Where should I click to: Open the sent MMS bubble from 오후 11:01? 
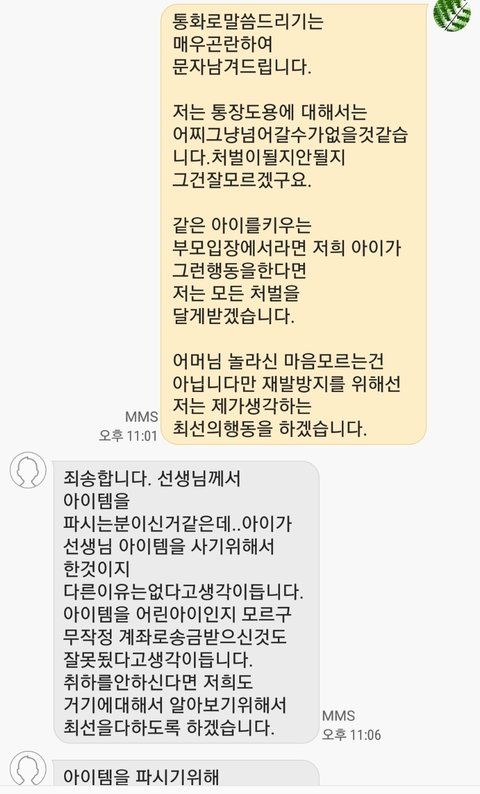click(x=293, y=223)
